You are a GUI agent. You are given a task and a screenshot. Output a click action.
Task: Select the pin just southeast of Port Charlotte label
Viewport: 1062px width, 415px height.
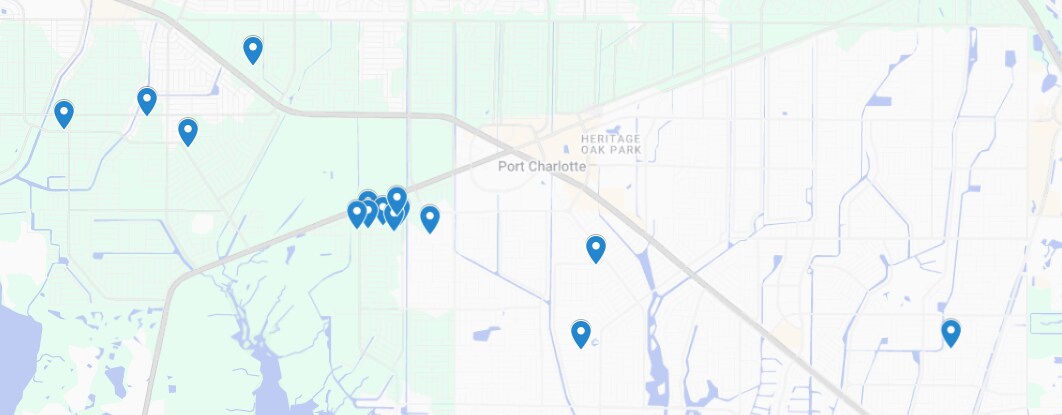click(x=596, y=248)
